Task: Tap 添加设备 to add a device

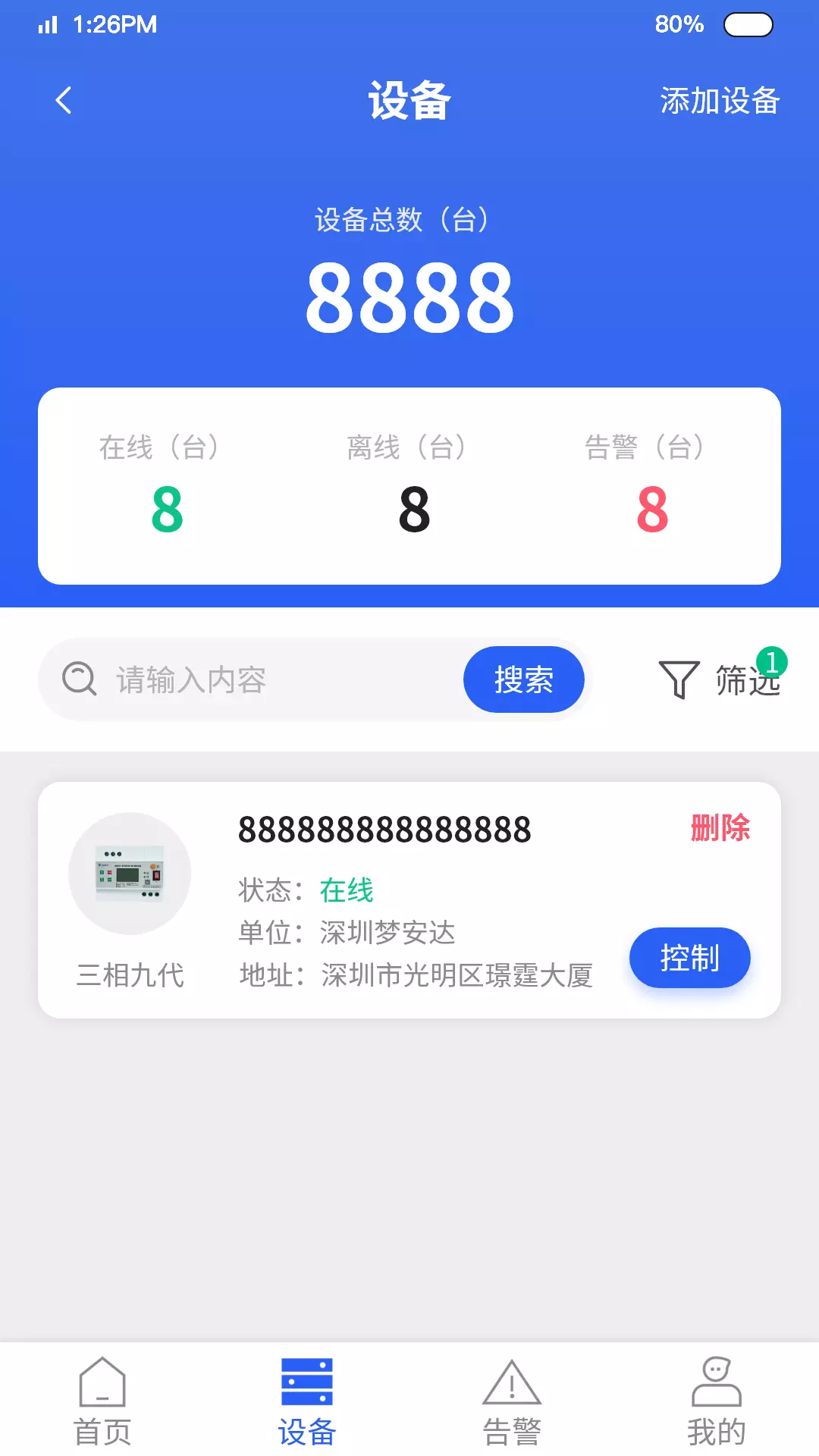Action: tap(720, 100)
